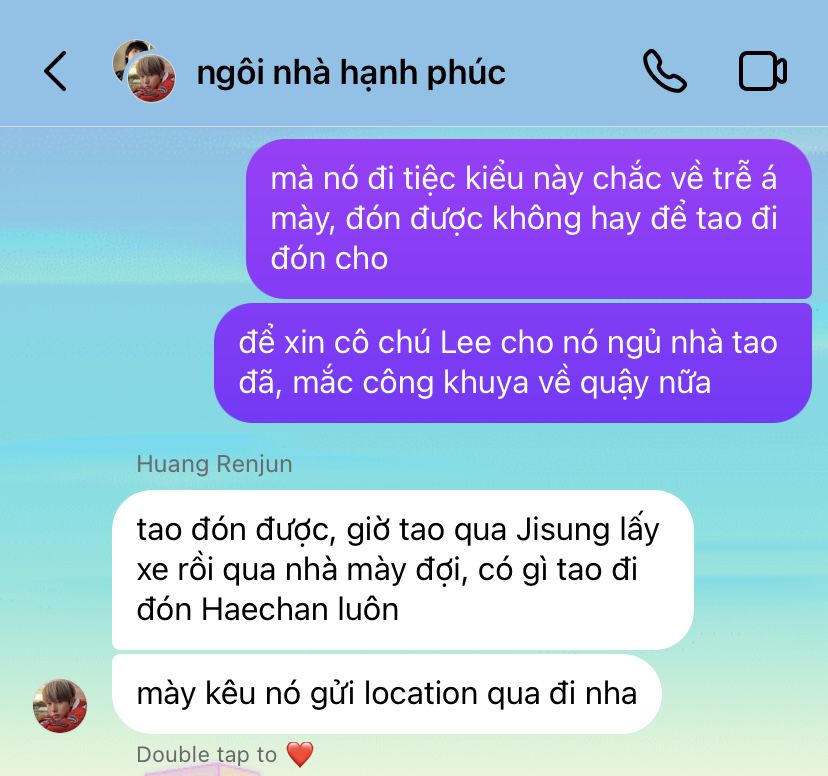The image size is (828, 776).
Task: Open group details for ngôi nhà hạnh phúc
Action: 350,72
